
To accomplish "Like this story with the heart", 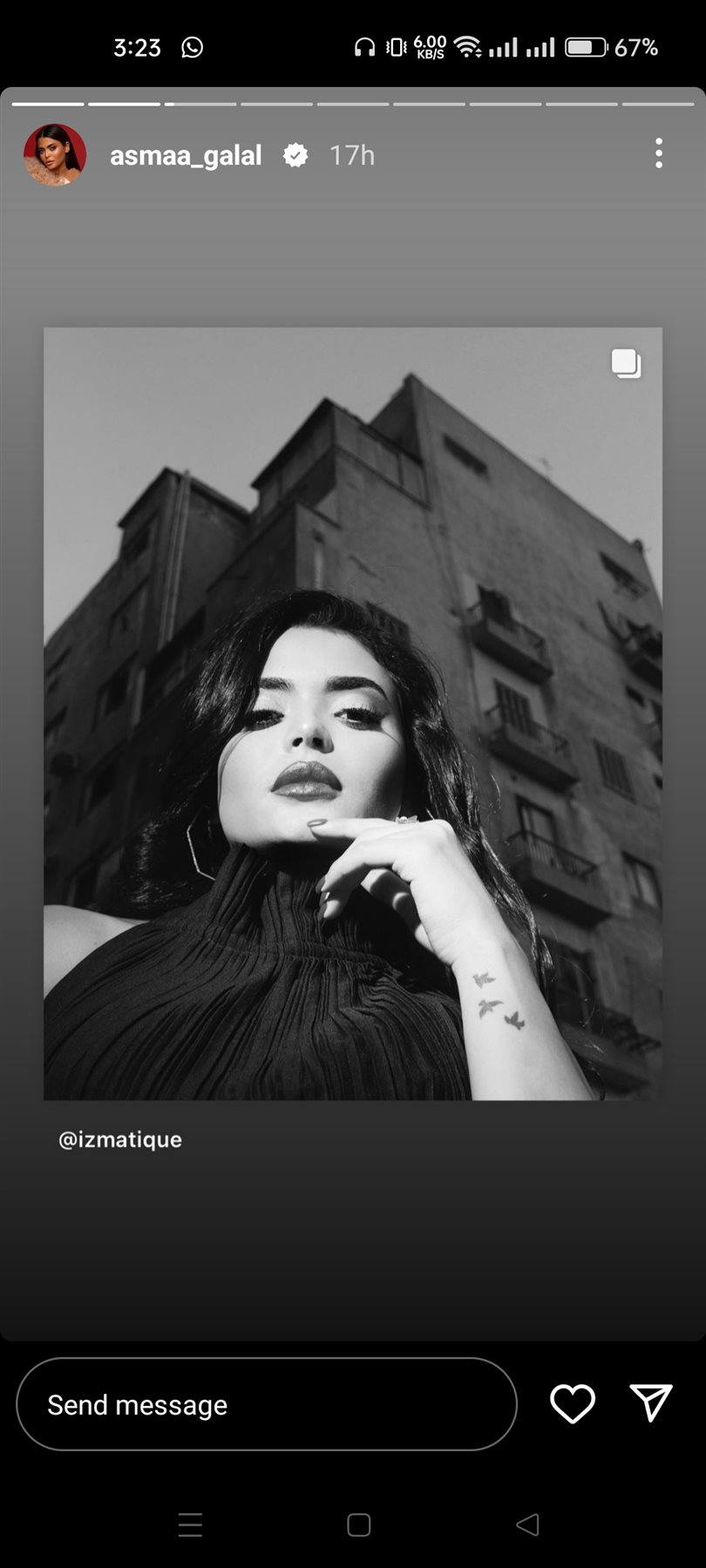I will pos(573,1403).
